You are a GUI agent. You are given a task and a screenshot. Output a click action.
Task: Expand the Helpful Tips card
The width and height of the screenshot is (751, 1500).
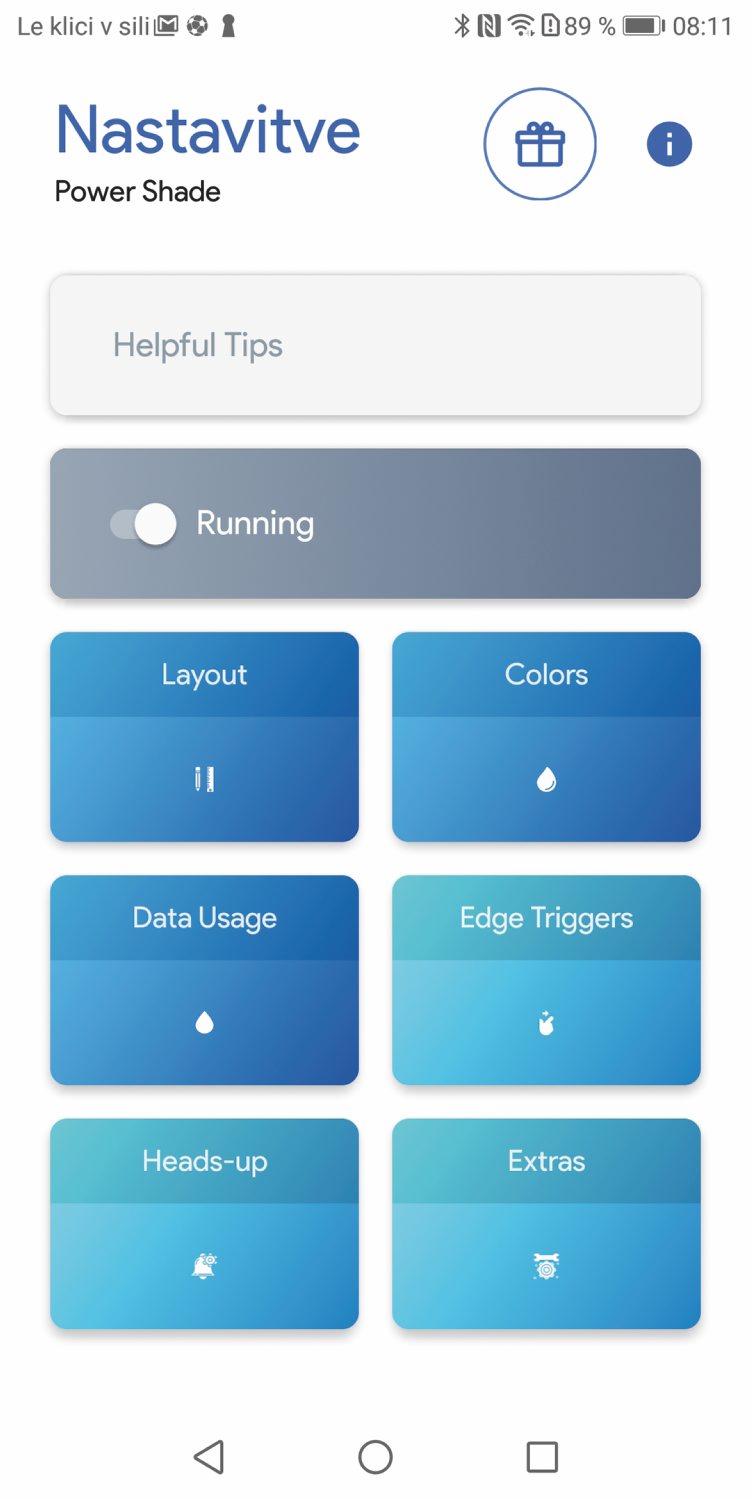coord(375,345)
